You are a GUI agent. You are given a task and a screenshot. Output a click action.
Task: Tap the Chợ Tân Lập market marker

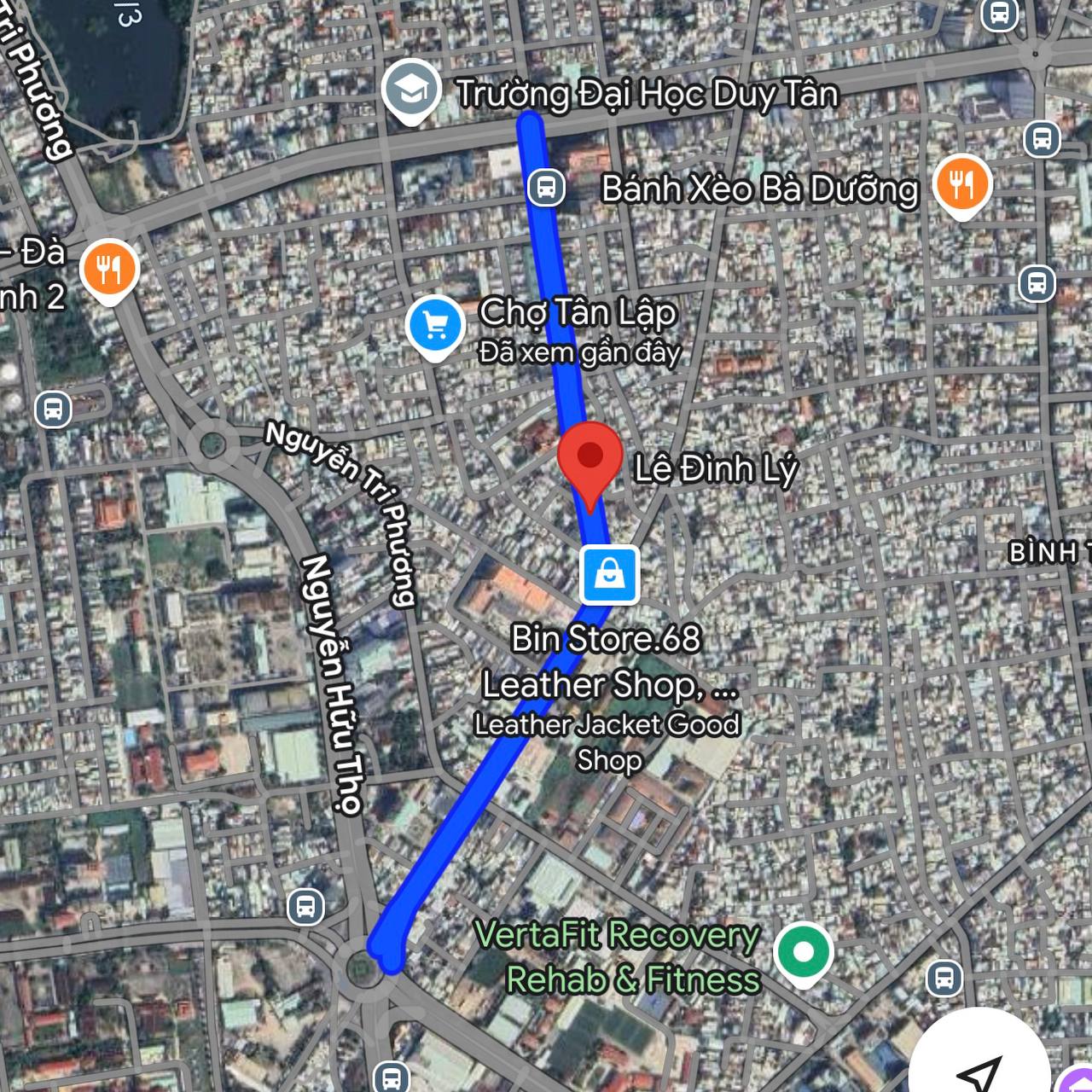(x=435, y=325)
